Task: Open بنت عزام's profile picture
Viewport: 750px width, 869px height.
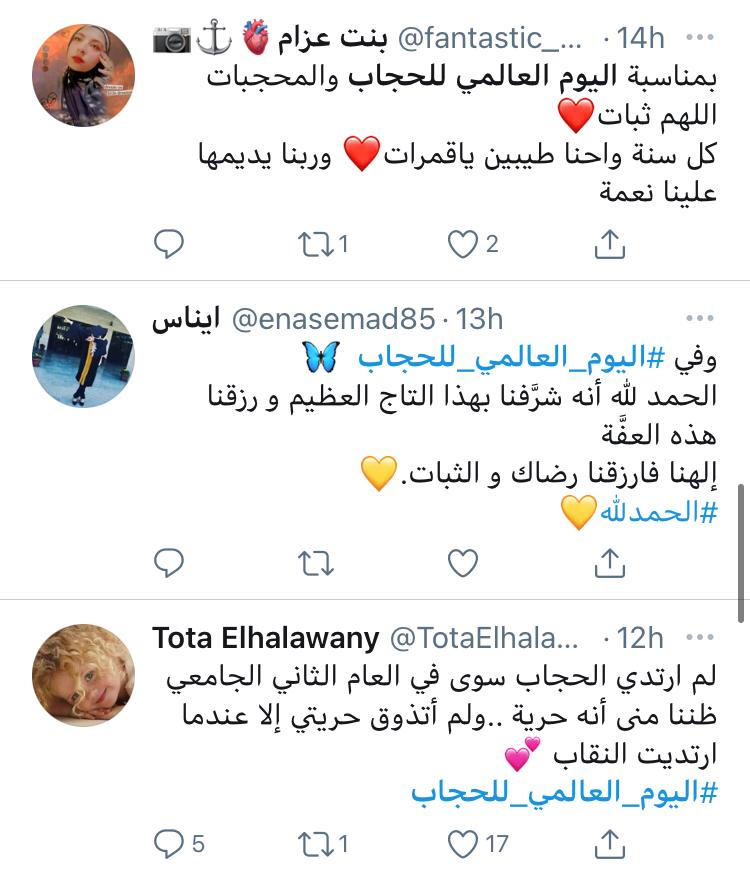Action: coord(83,76)
